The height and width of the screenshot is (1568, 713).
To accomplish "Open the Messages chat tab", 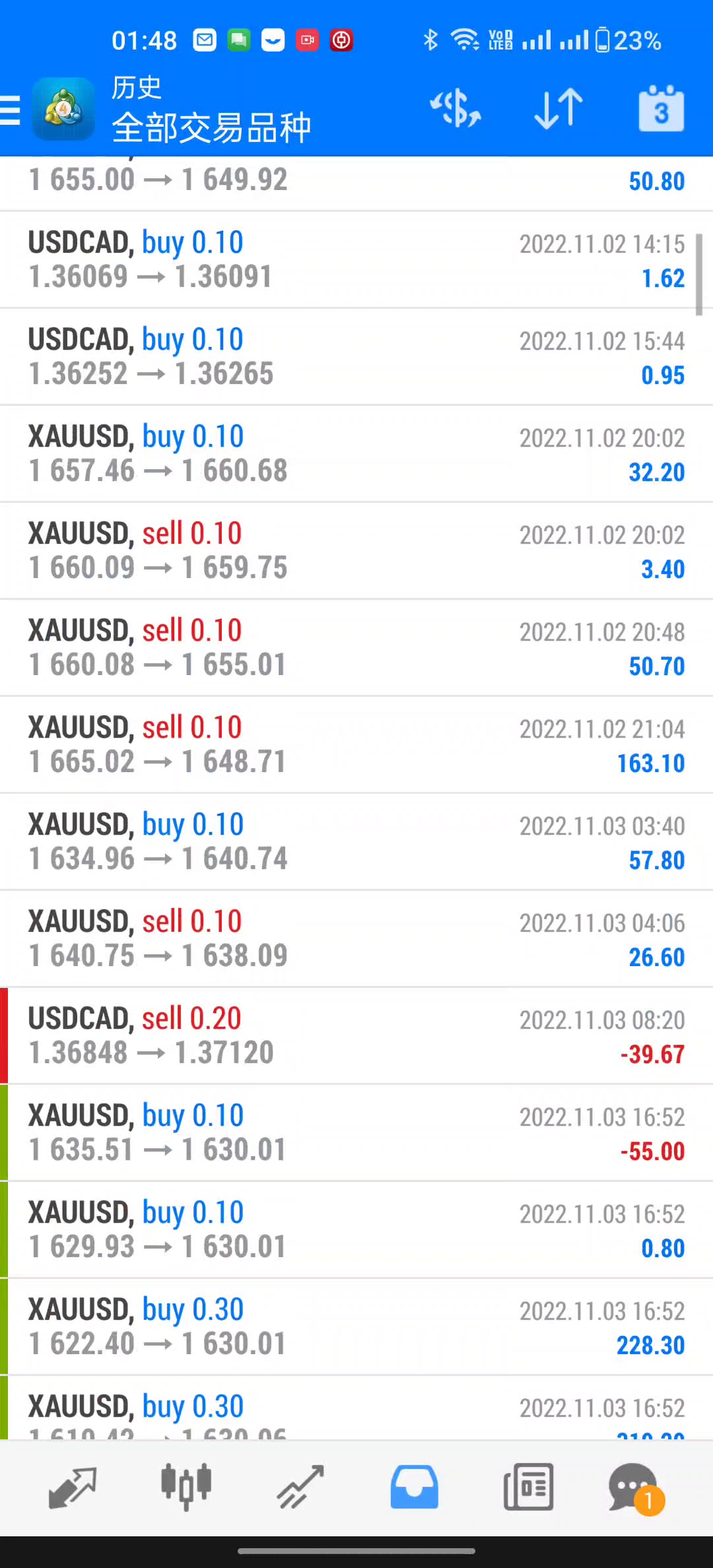I will point(634,1487).
